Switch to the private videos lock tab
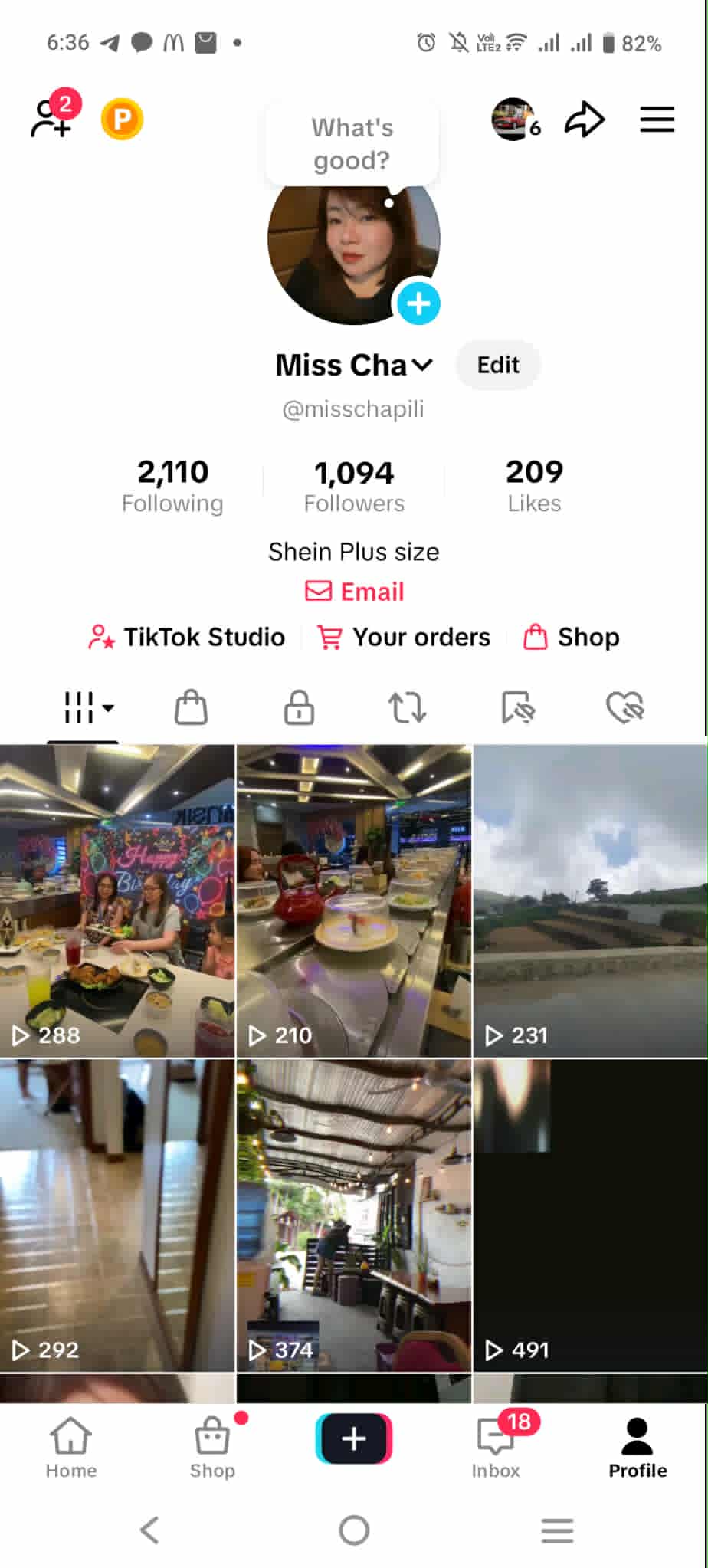Image resolution: width=708 pixels, height=1568 pixels. pos(299,707)
